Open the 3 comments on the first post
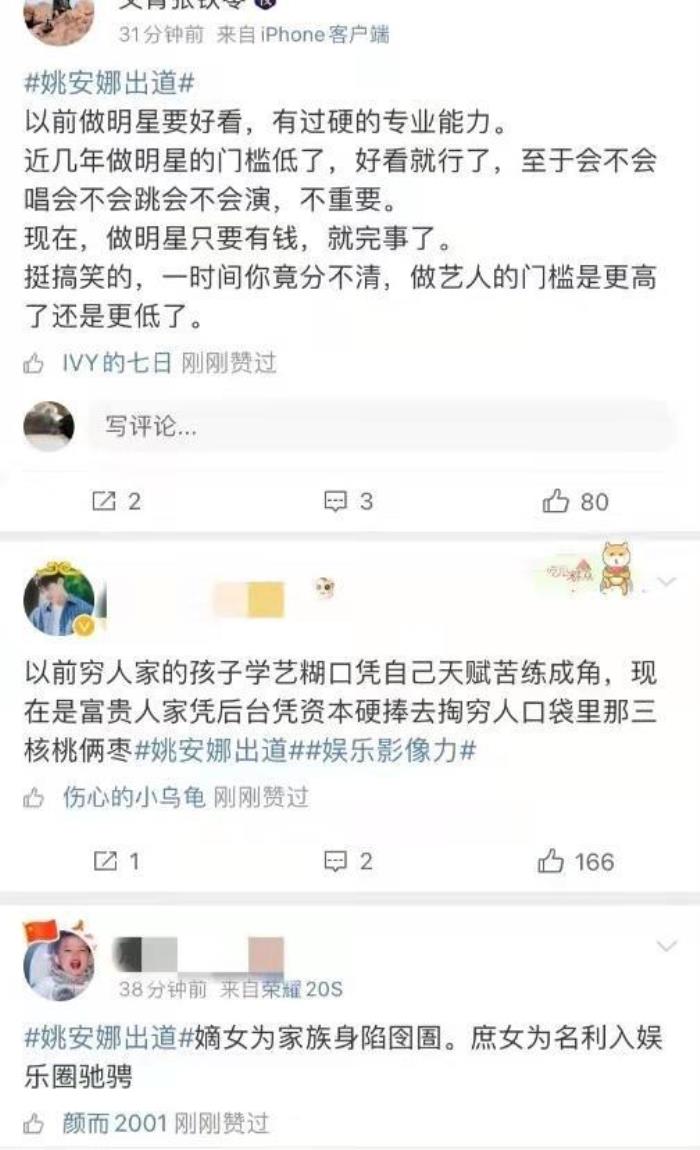Image resolution: width=700 pixels, height=1150 pixels. [348, 501]
